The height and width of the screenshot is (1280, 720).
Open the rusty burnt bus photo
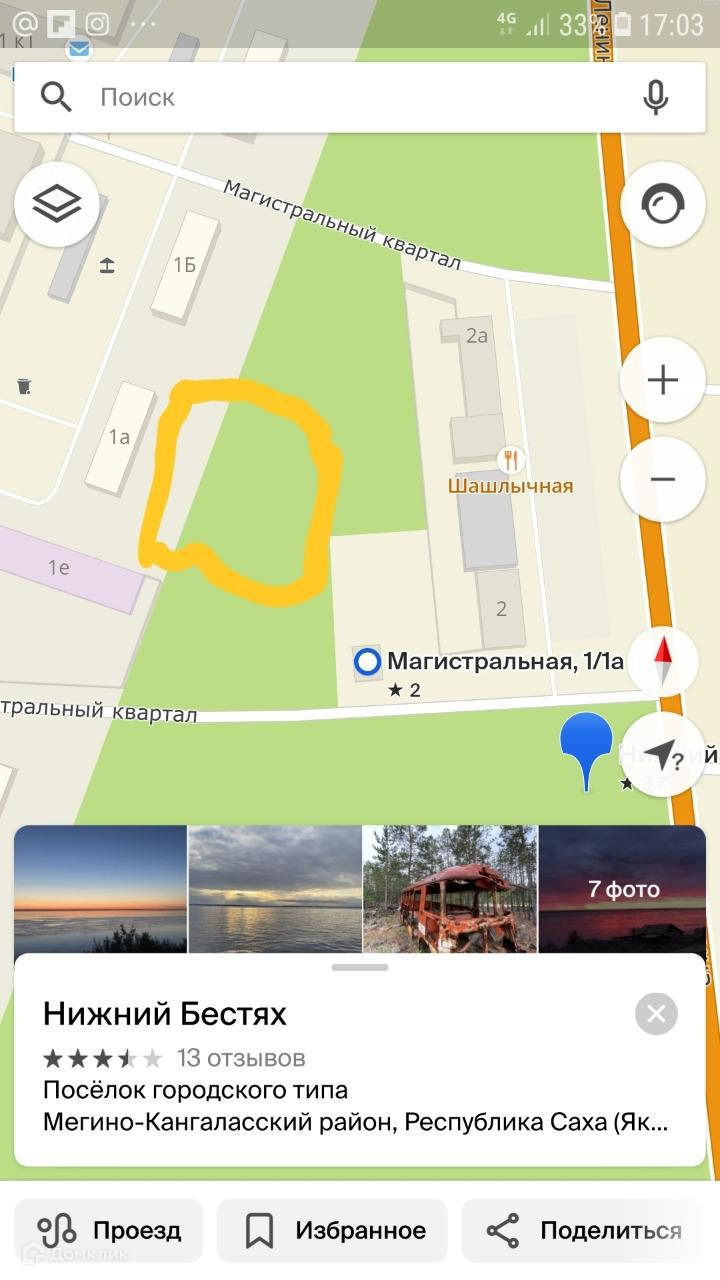[449, 888]
